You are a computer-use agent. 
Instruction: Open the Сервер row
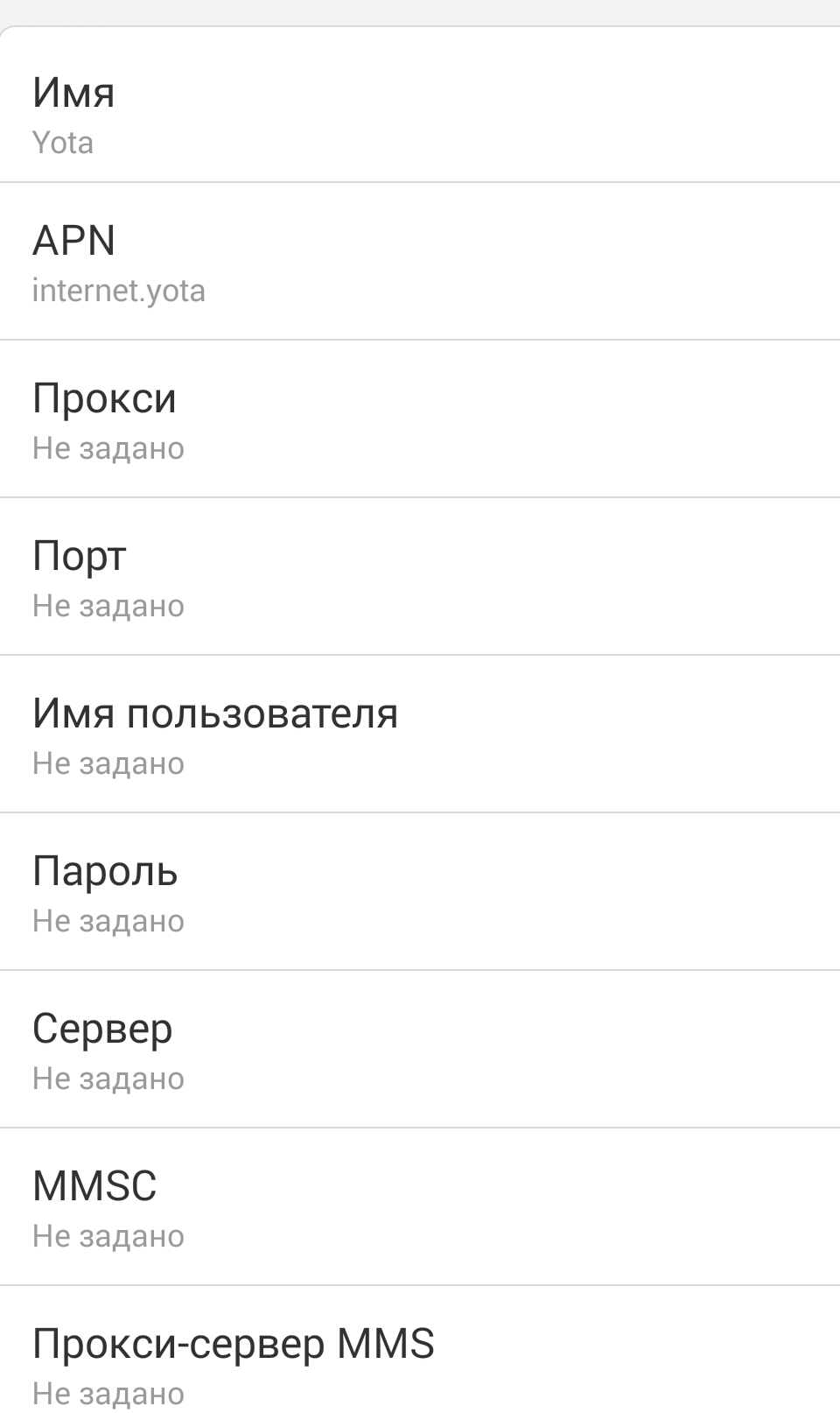(x=420, y=1049)
